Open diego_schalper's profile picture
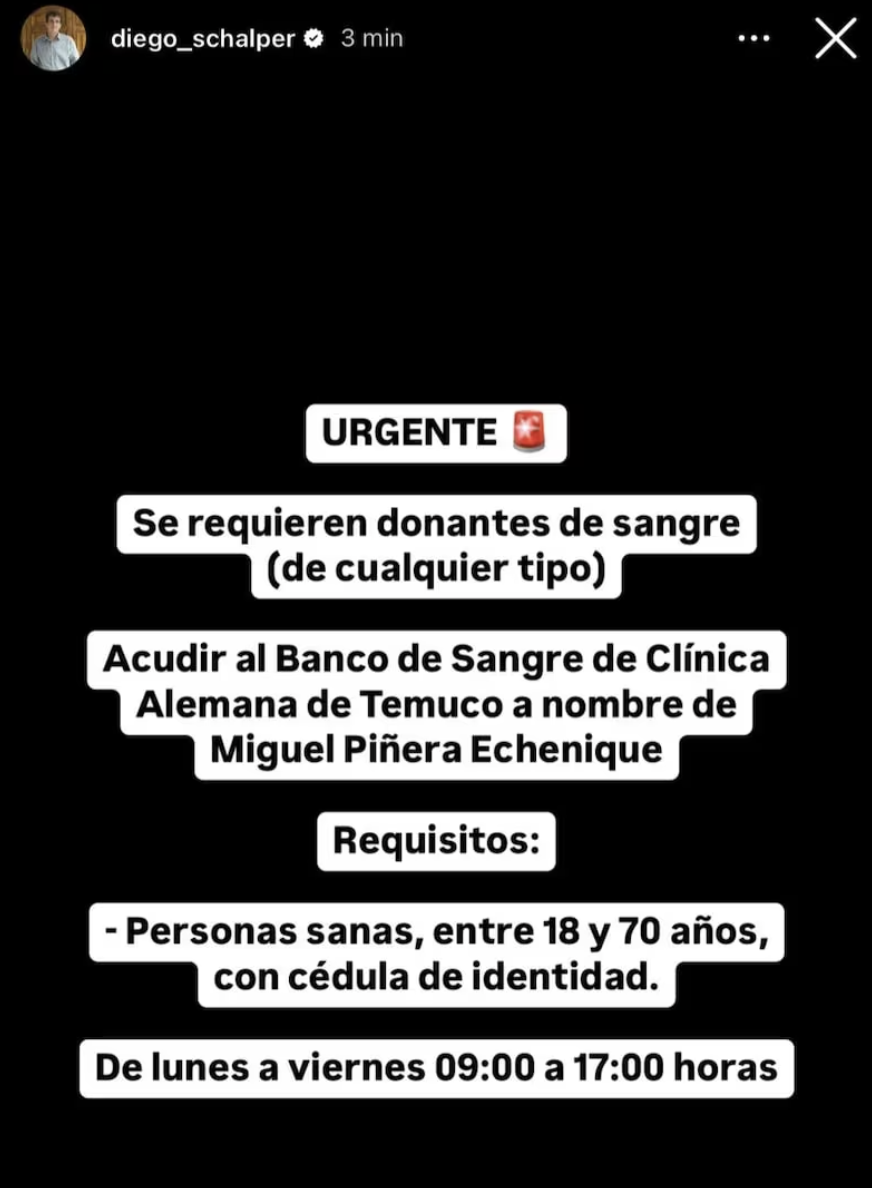Viewport: 872px width, 1188px height. tap(53, 38)
